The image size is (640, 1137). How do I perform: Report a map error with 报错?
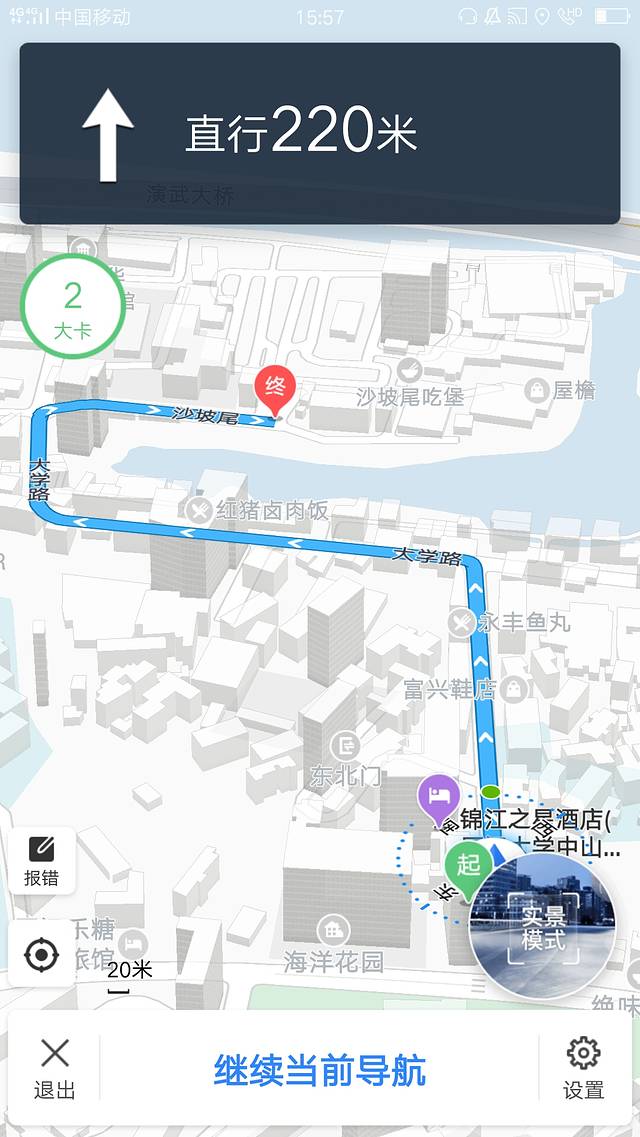tap(41, 862)
